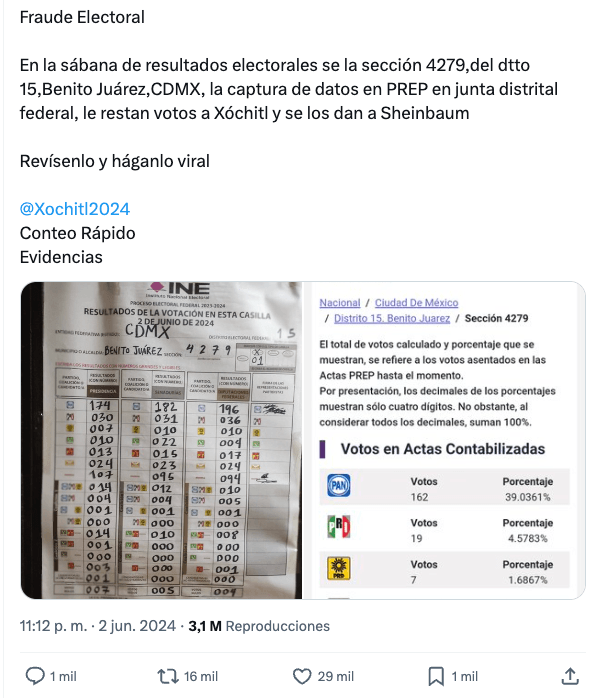Open the PREP Sección 4279 results image
The image size is (600, 698).
point(444,440)
